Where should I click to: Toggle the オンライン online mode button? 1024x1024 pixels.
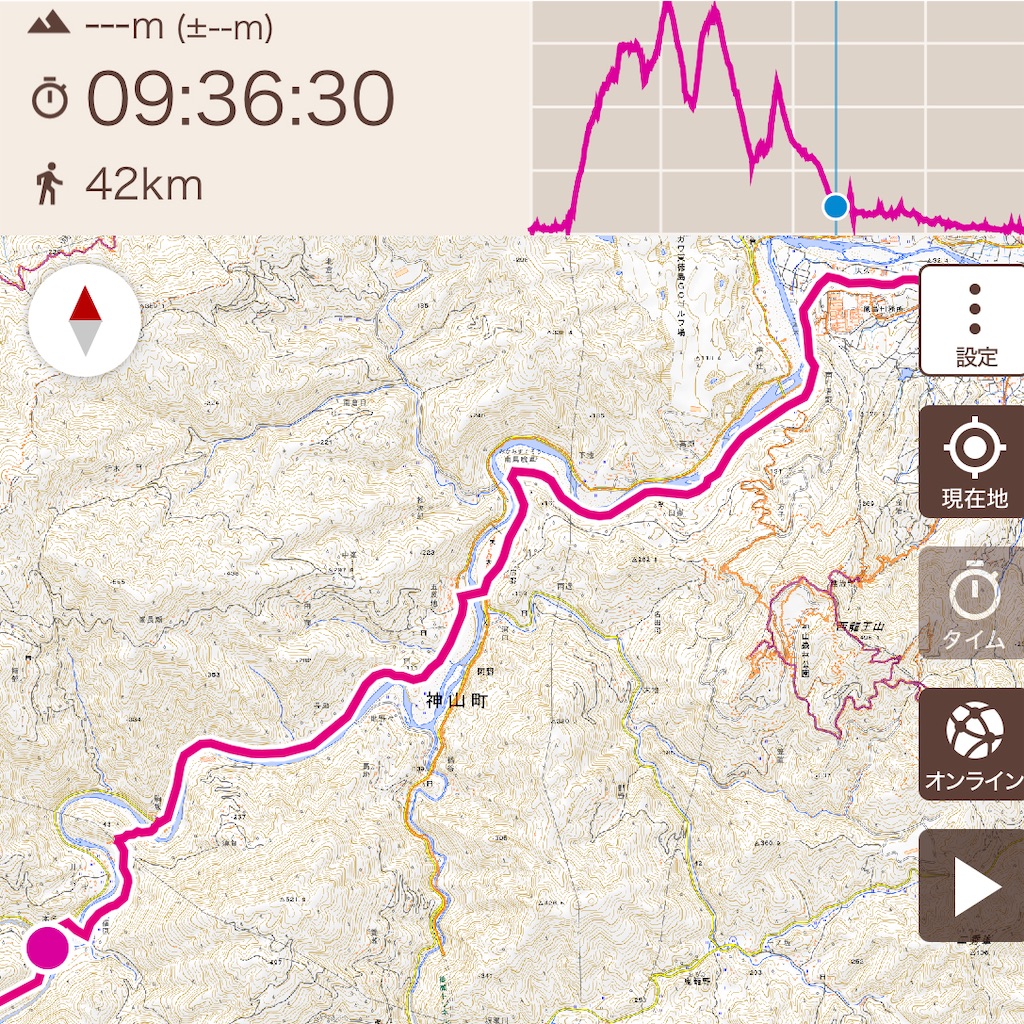pyautogui.click(x=972, y=744)
